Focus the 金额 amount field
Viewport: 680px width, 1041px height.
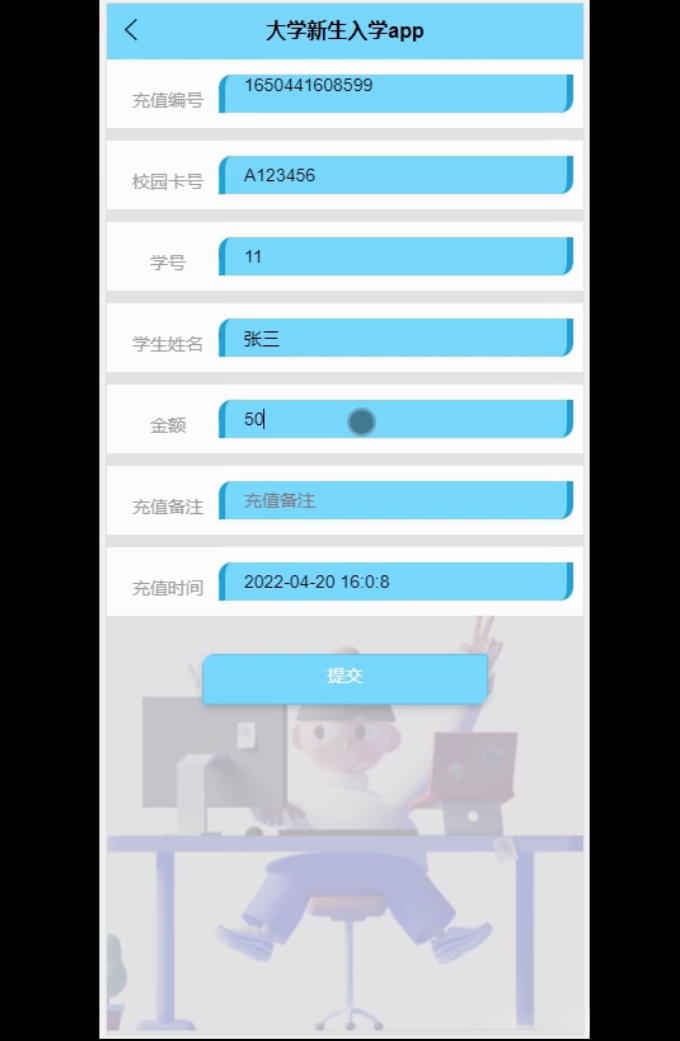point(395,420)
